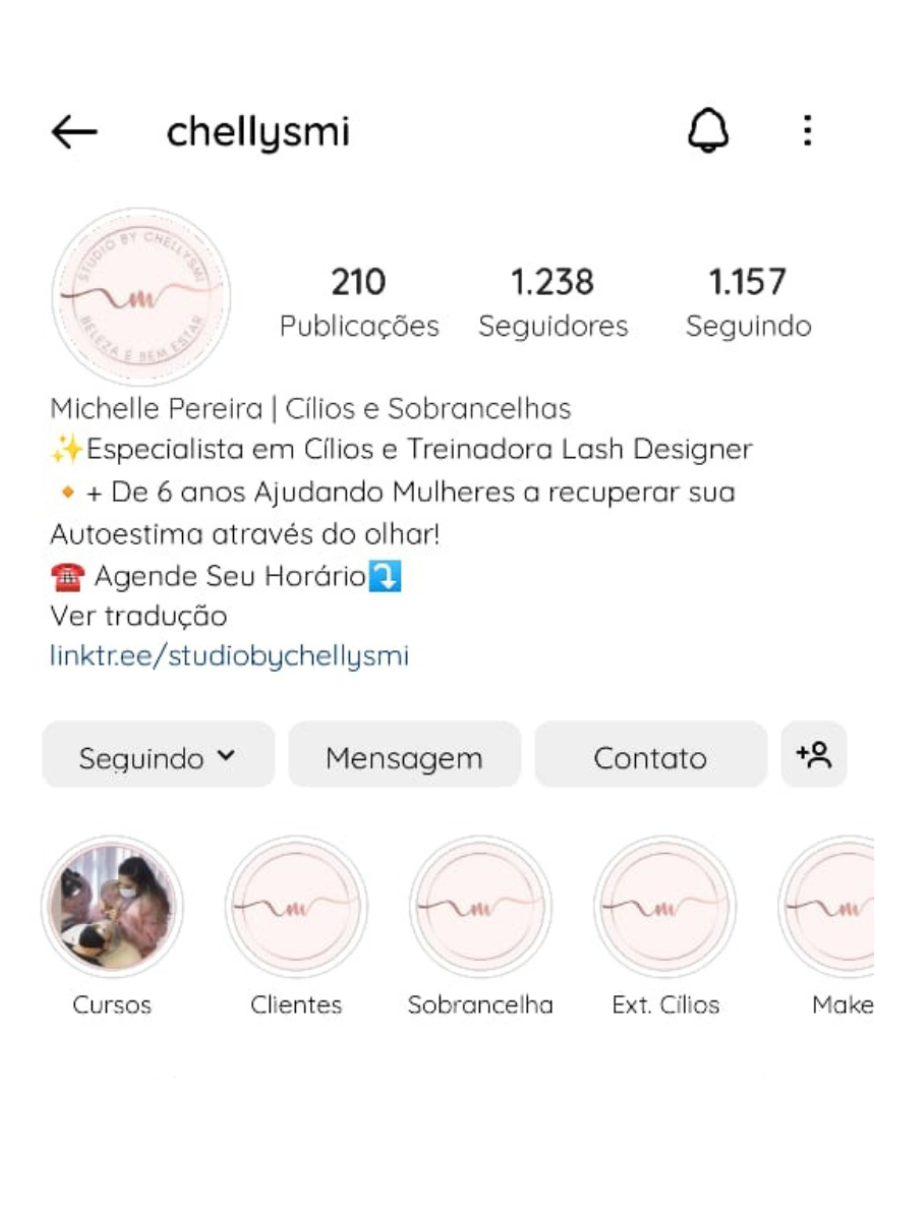Viewport: 900px width, 1215px height.
Task: Open the notifications bell for chellysmi
Action: coord(708,131)
